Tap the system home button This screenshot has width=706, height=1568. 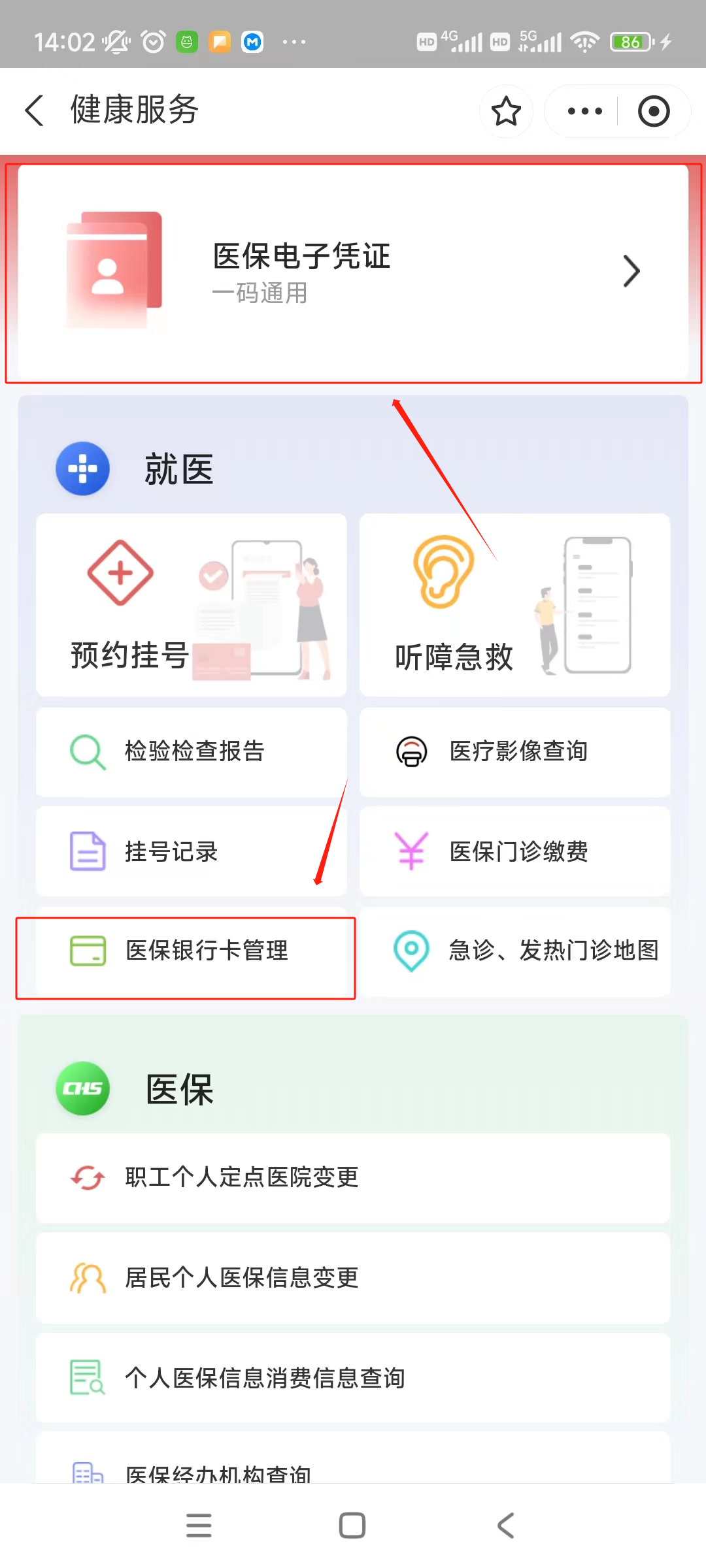tap(352, 1526)
